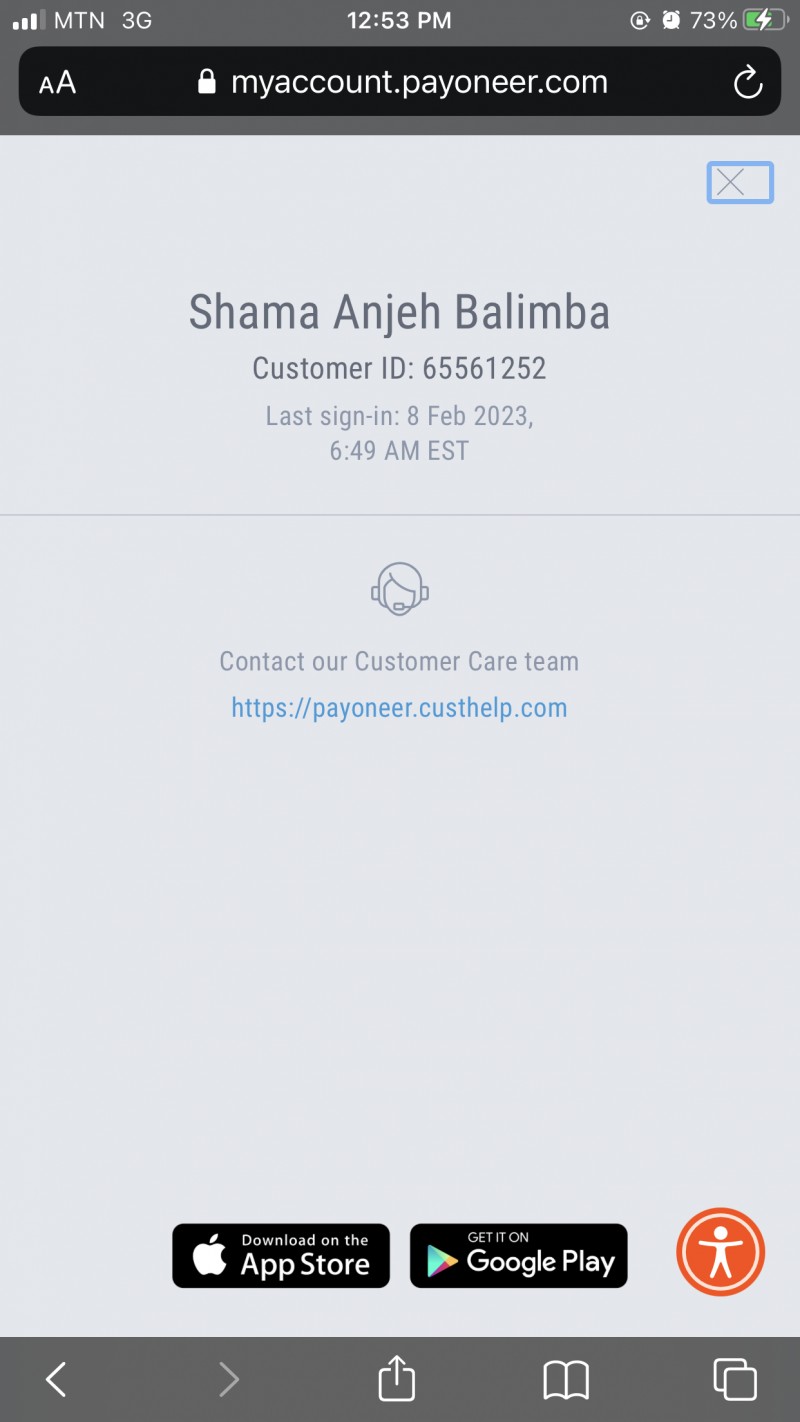This screenshot has height=1422, width=800.
Task: Open the payoneer.custhelp.com support link
Action: point(399,708)
